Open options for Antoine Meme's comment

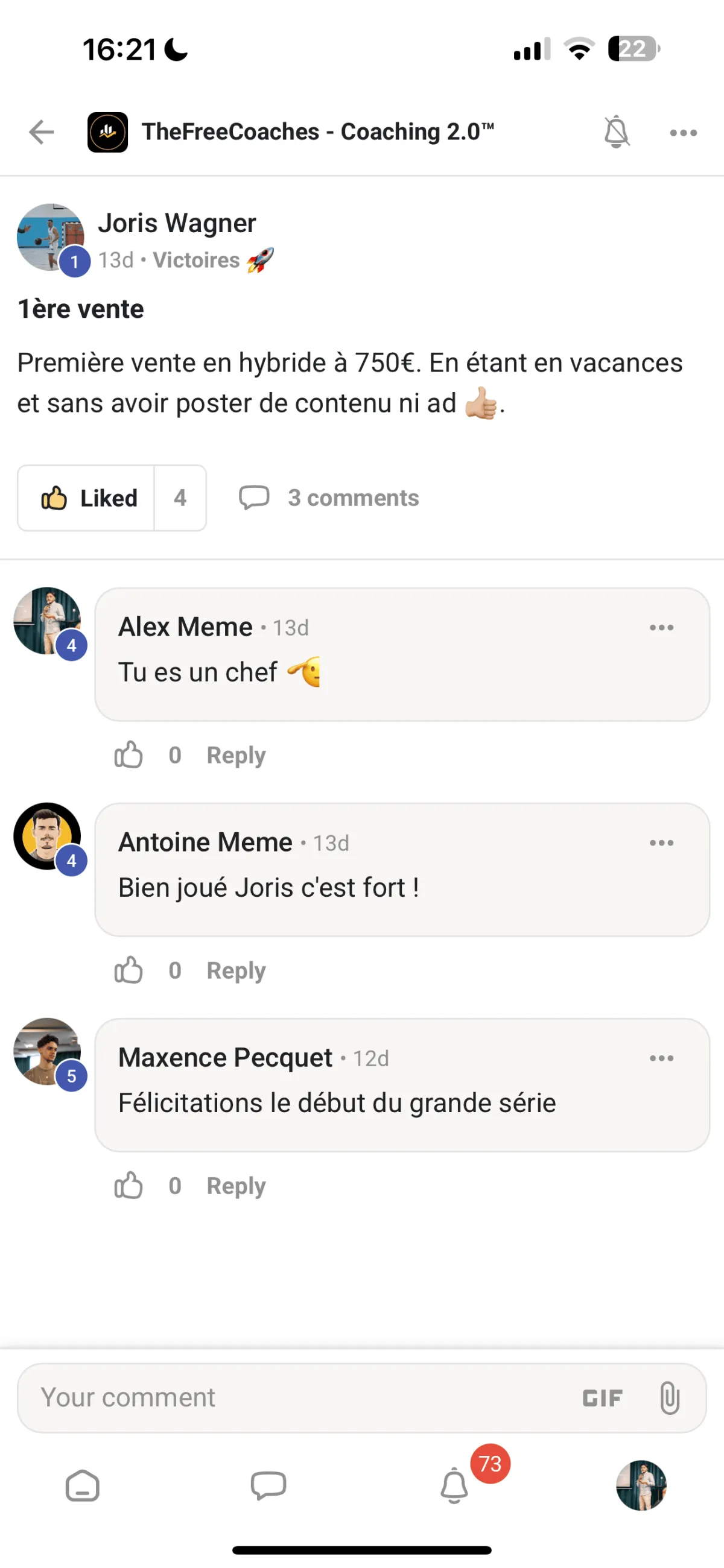click(x=661, y=843)
